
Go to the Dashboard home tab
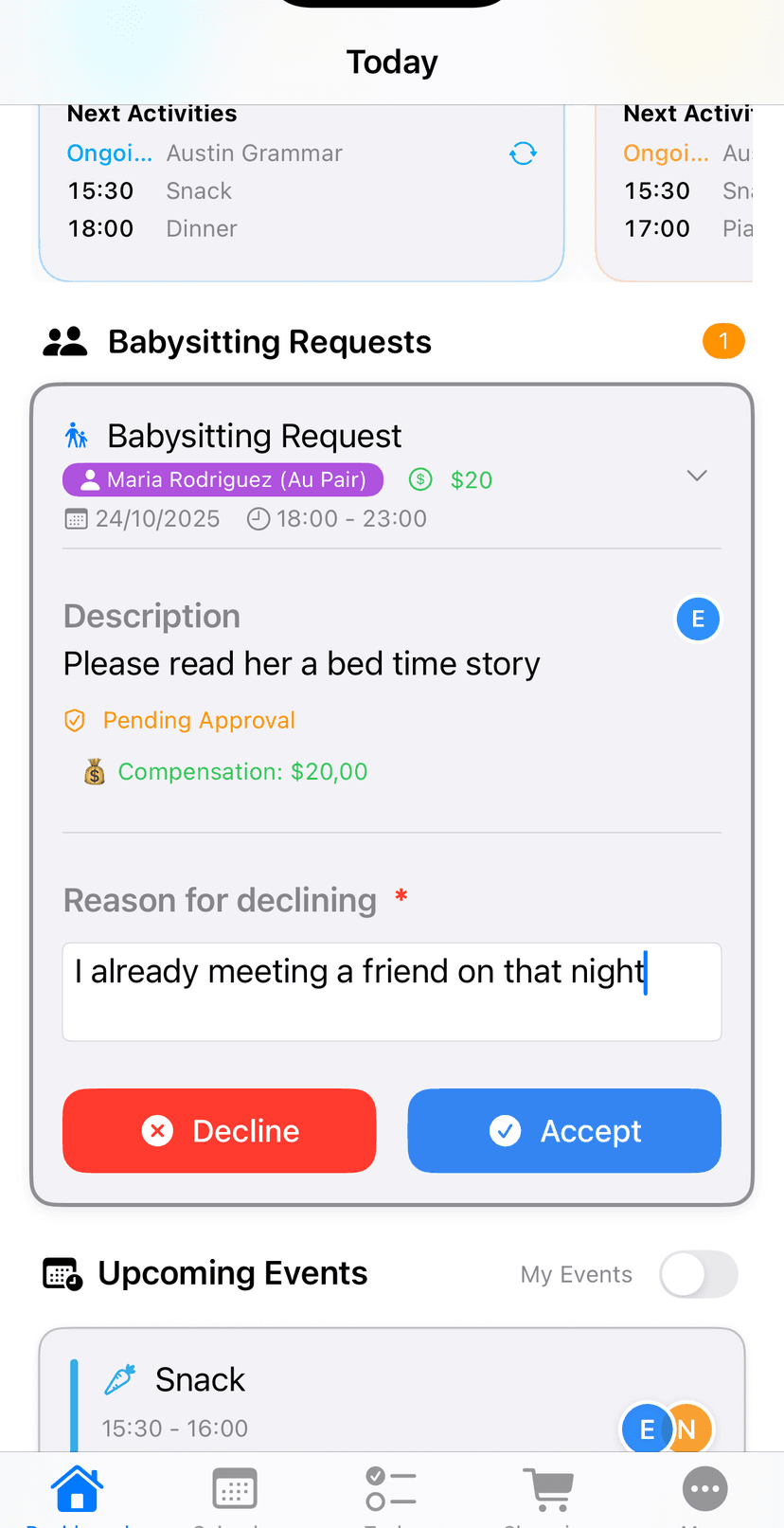click(77, 1487)
